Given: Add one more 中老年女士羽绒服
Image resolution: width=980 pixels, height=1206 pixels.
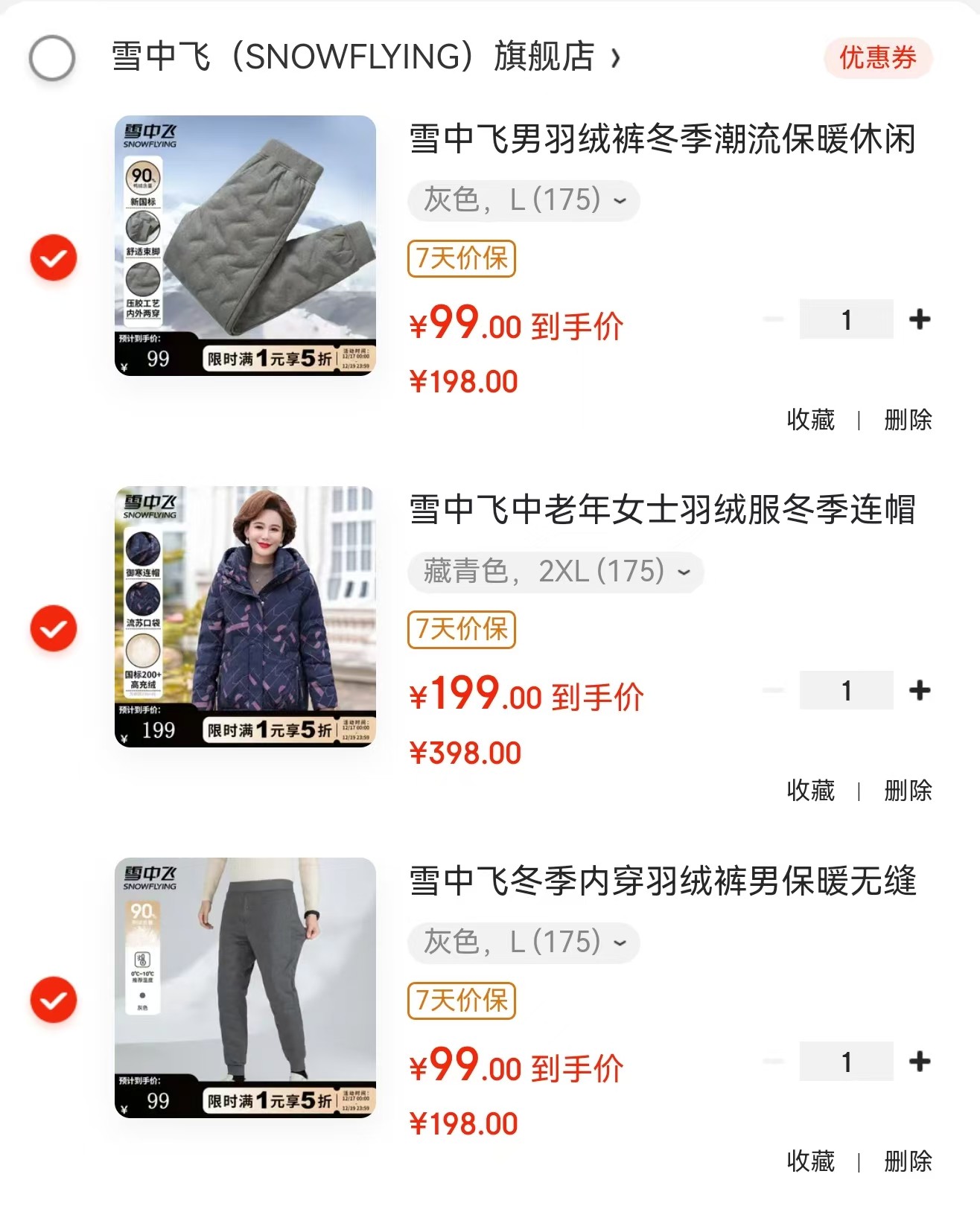Looking at the screenshot, I should [920, 691].
